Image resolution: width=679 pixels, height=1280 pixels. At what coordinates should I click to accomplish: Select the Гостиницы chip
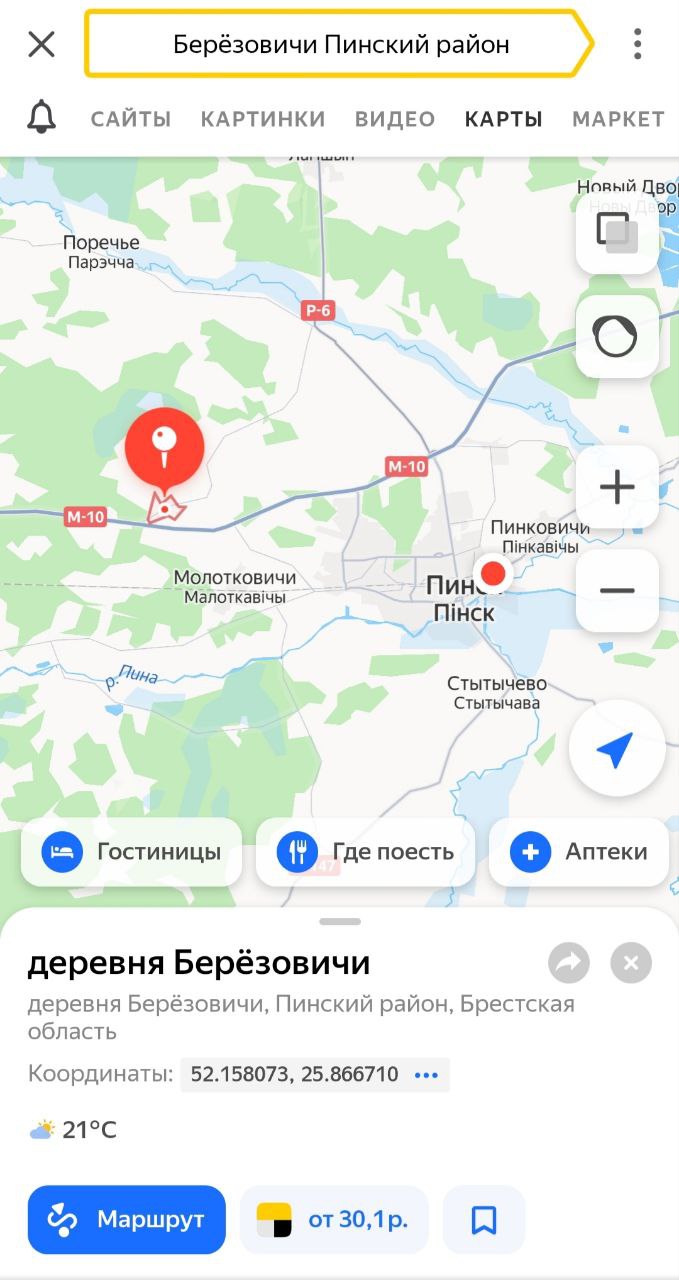tap(131, 852)
